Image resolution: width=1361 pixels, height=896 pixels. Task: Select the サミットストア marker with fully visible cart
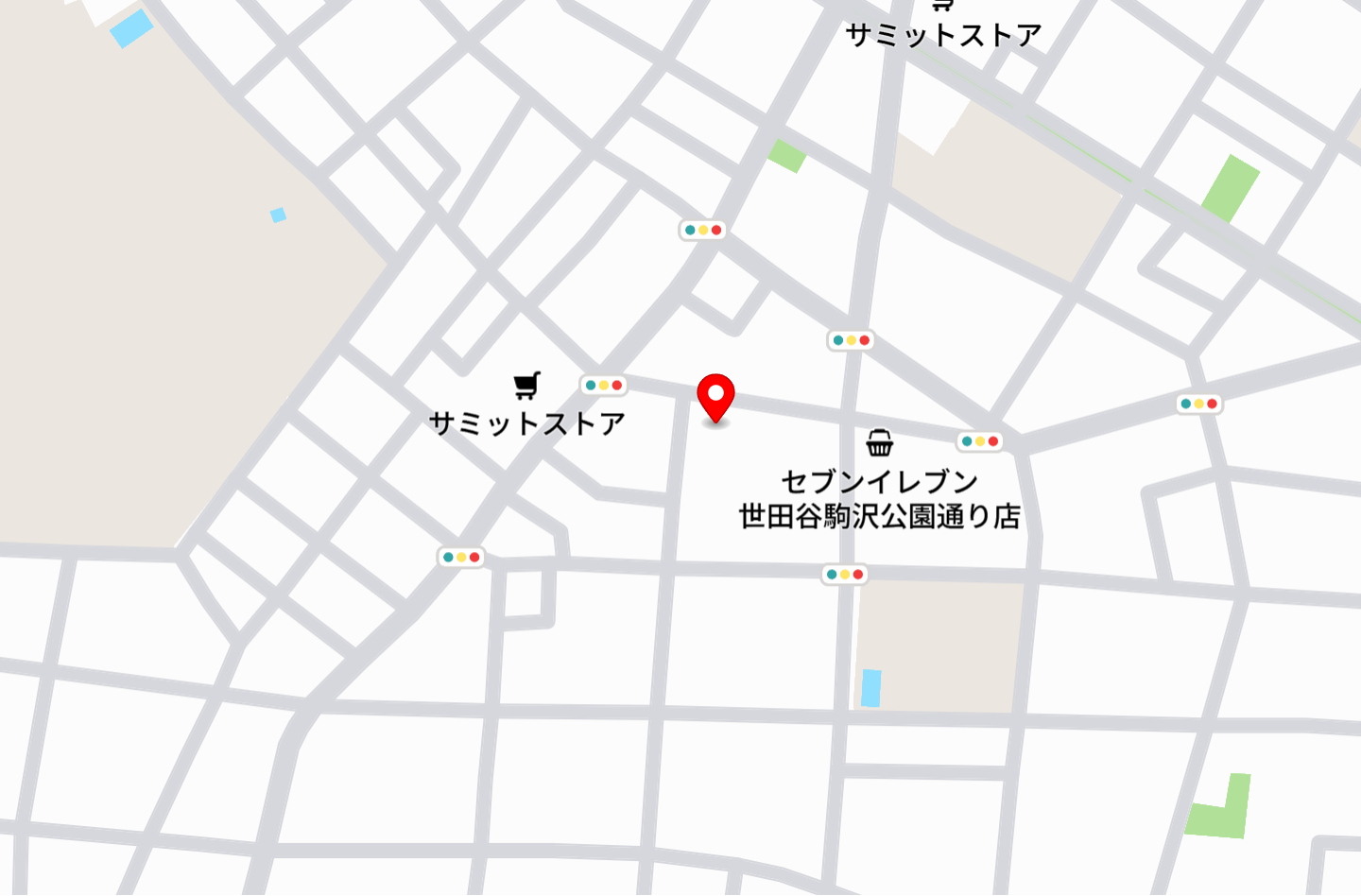point(527,386)
